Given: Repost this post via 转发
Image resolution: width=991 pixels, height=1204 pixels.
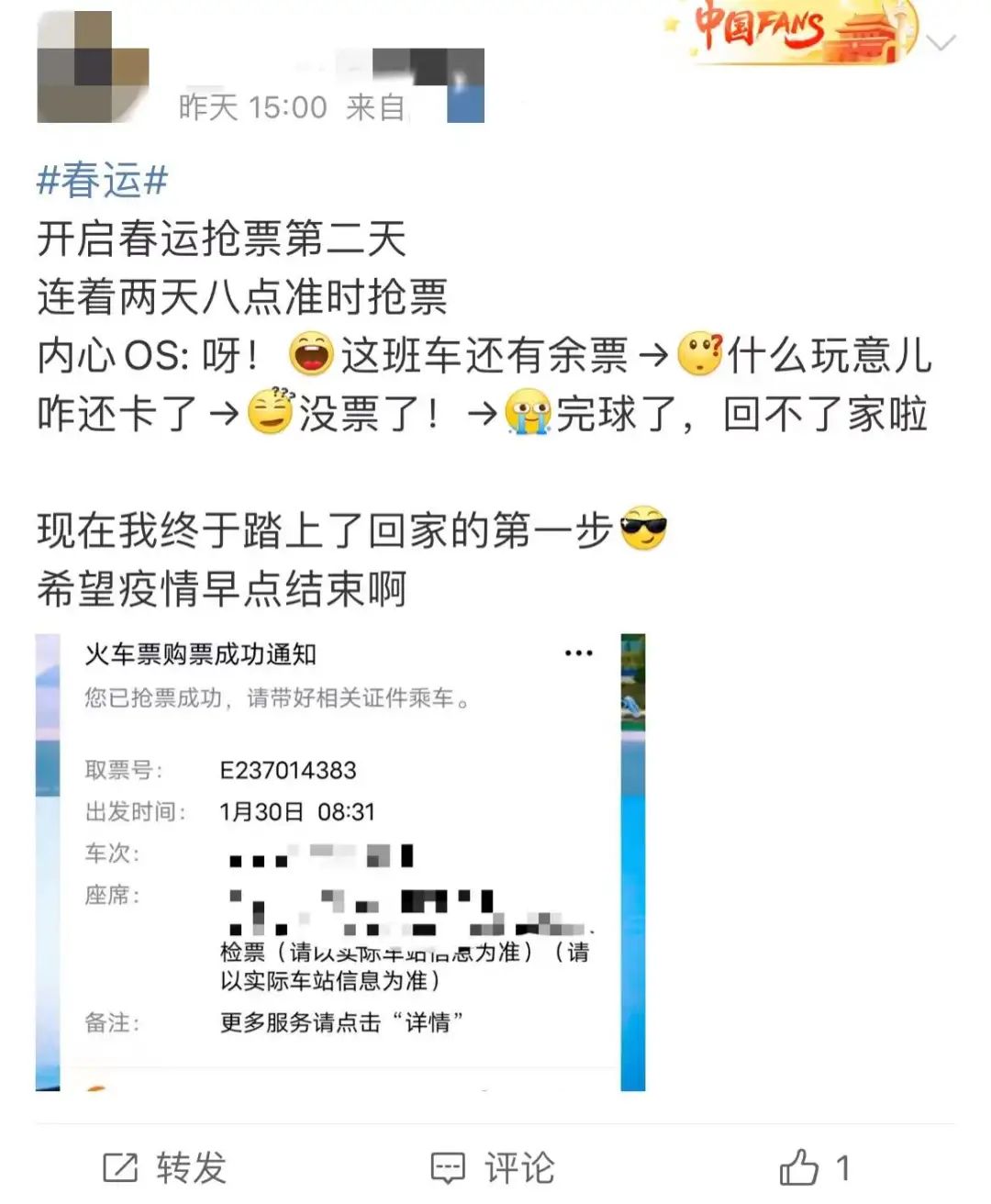Looking at the screenshot, I should [x=165, y=1168].
